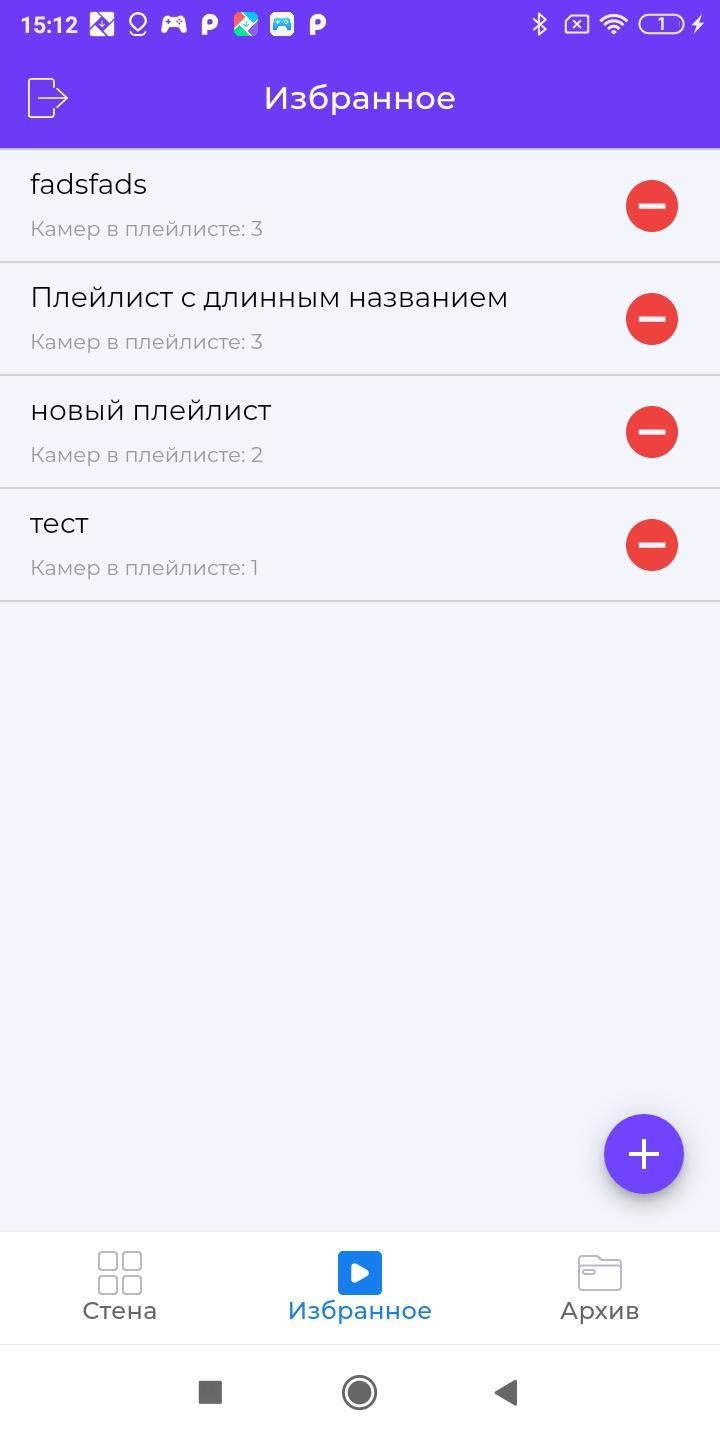Open the Архив folder icon

[599, 1272]
